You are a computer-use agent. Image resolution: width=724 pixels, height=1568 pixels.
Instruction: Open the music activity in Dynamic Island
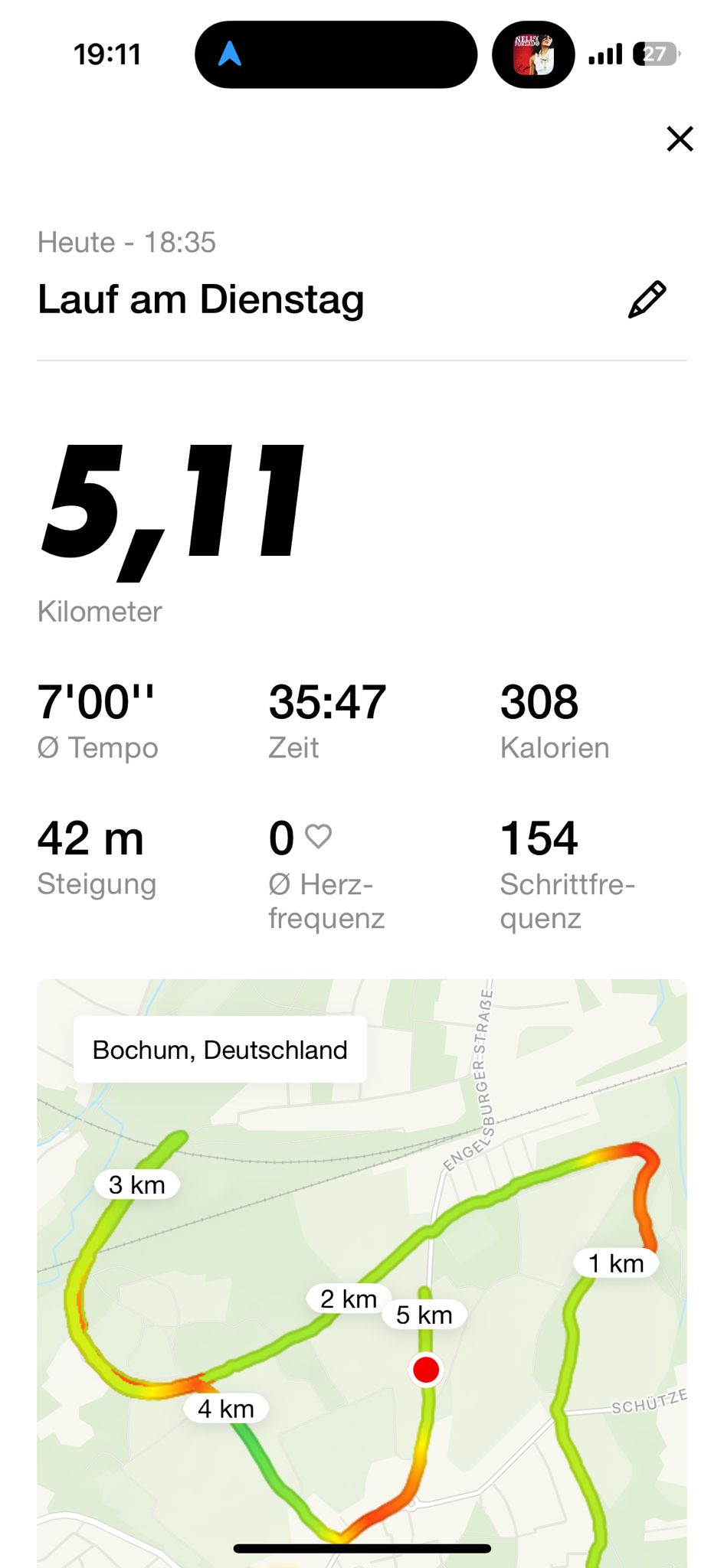(533, 54)
